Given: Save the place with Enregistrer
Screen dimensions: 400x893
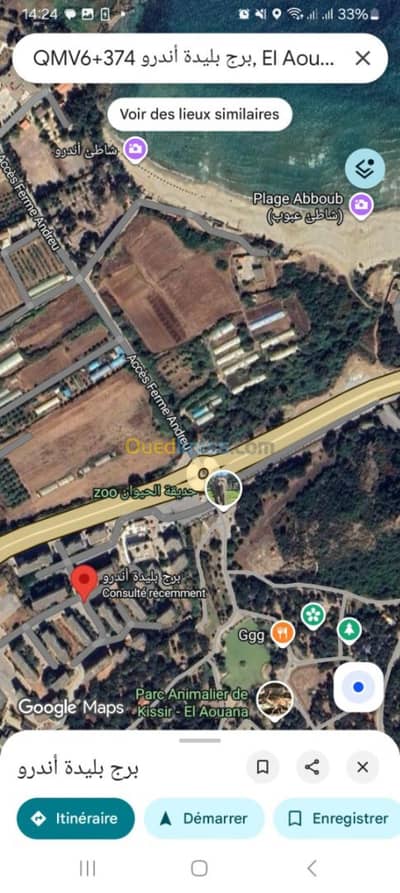Looking at the screenshot, I should [337, 818].
